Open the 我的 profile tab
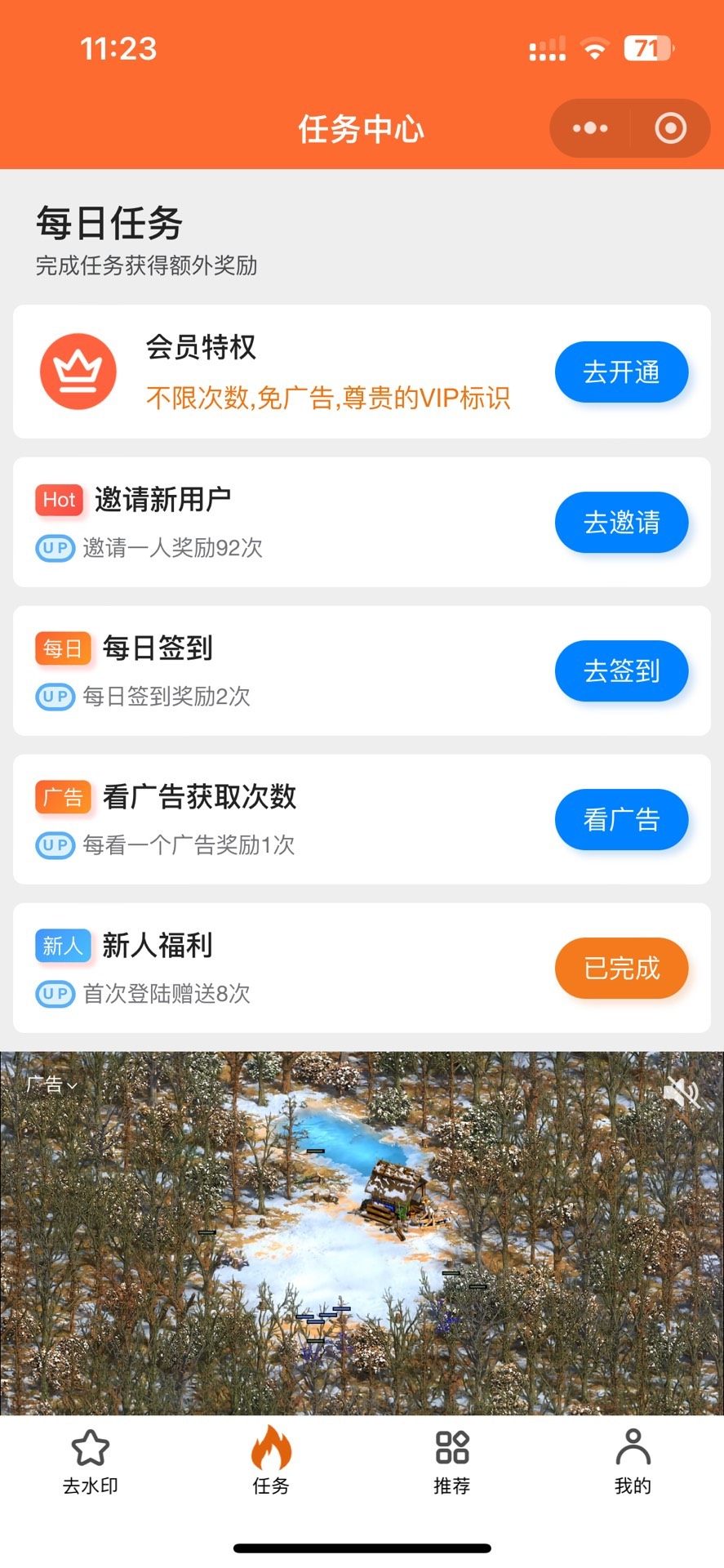 633,1463
